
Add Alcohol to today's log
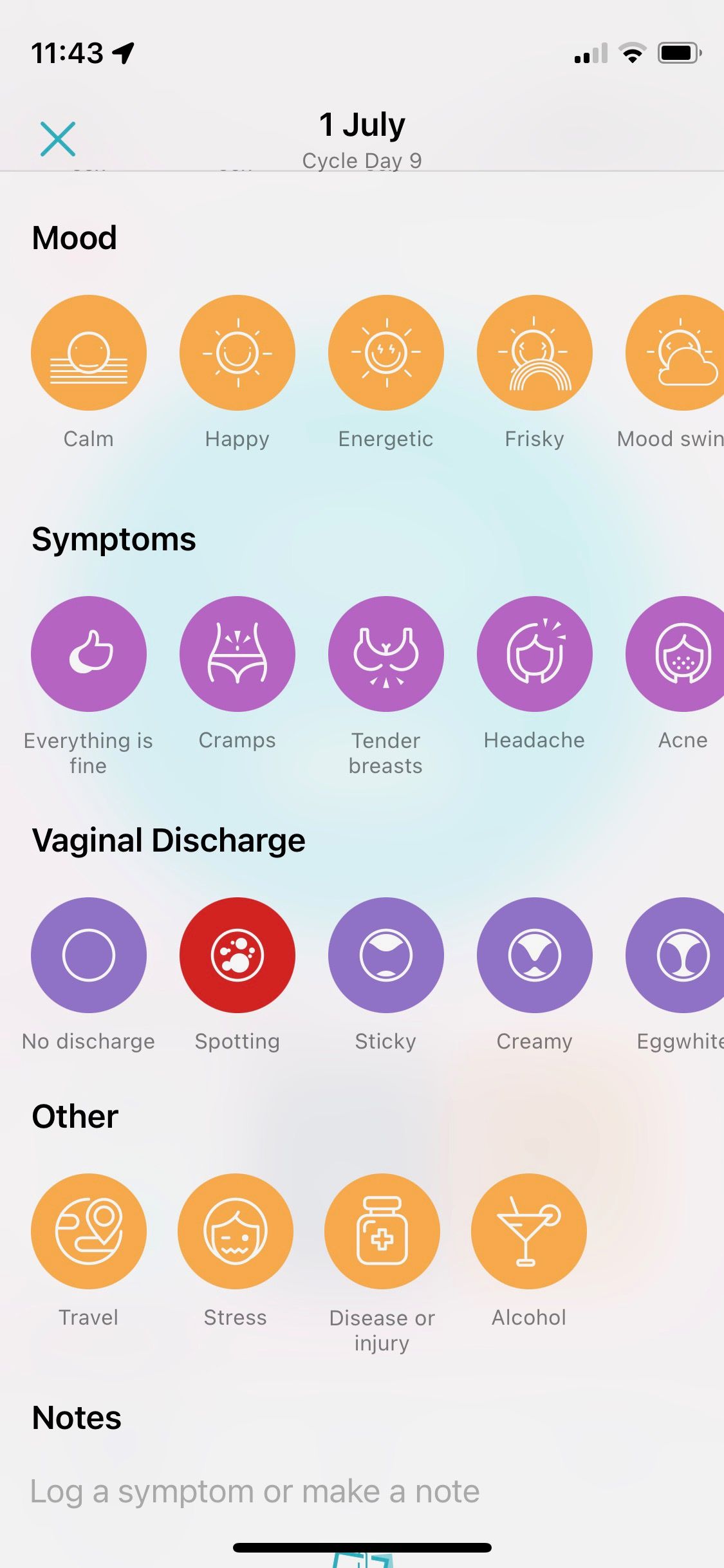pos(529,1231)
